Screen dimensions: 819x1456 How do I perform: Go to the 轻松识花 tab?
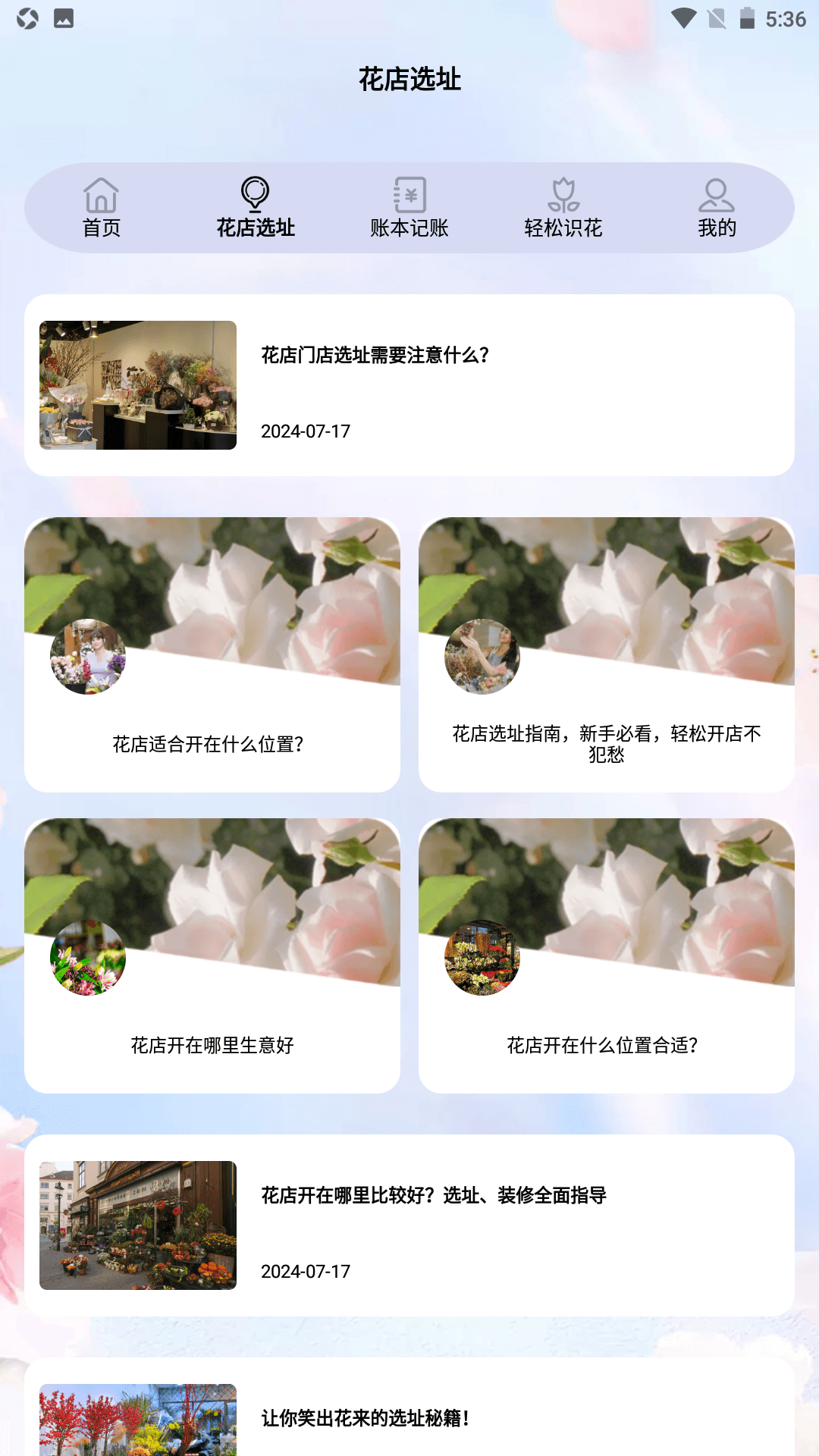coord(563,208)
